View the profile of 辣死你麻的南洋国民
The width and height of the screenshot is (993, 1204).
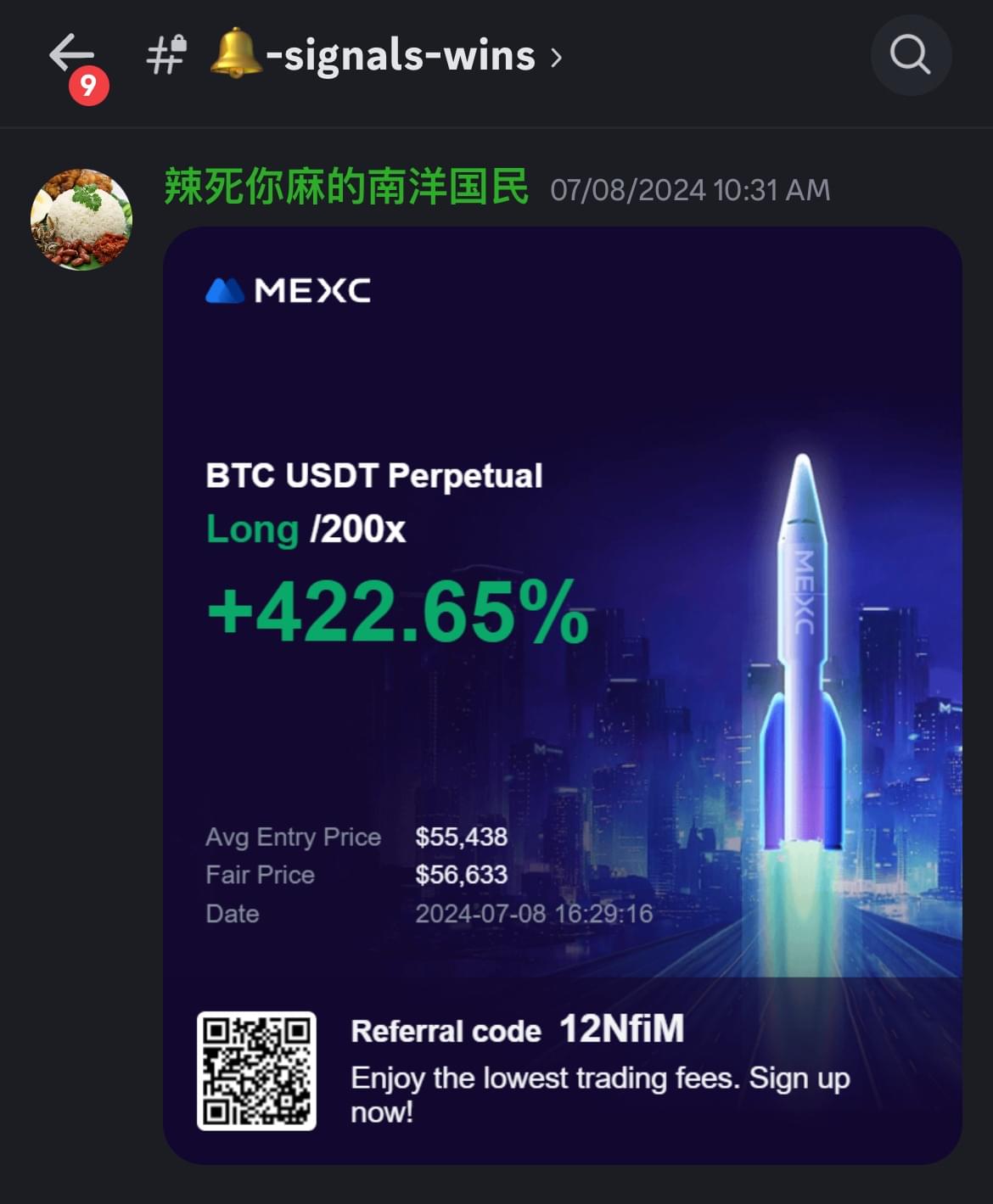point(346,188)
